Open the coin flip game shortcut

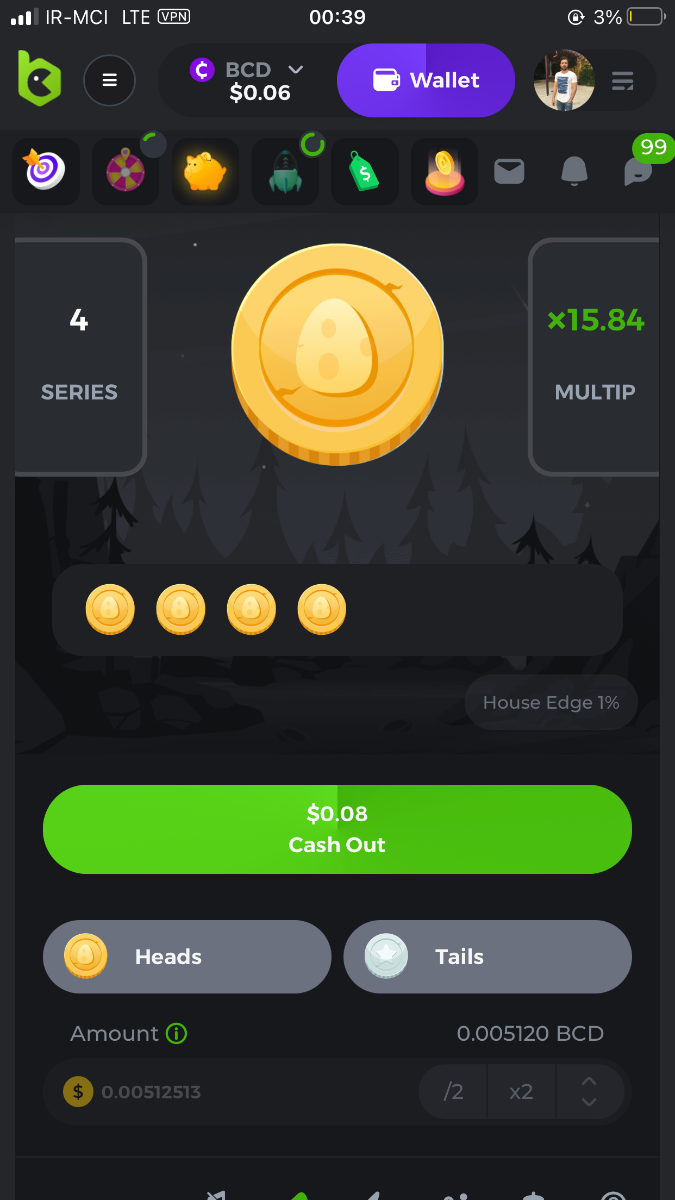click(444, 172)
